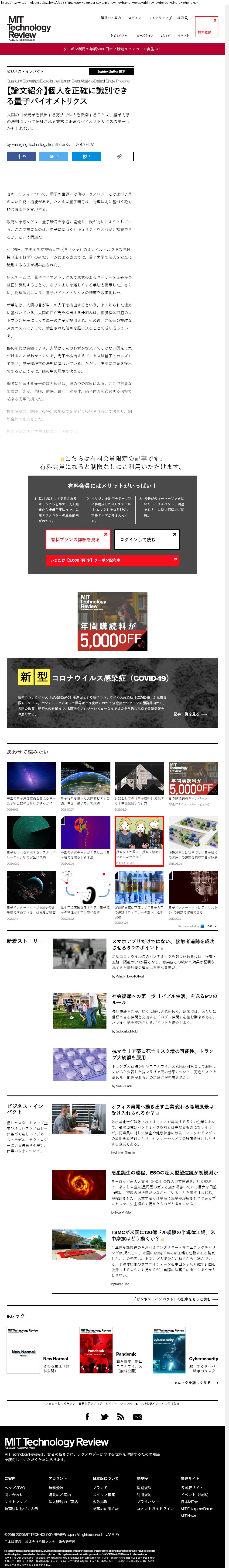Open the ログイン link in the header
Image resolution: width=229 pixels, height=1568 pixels.
(135, 18)
